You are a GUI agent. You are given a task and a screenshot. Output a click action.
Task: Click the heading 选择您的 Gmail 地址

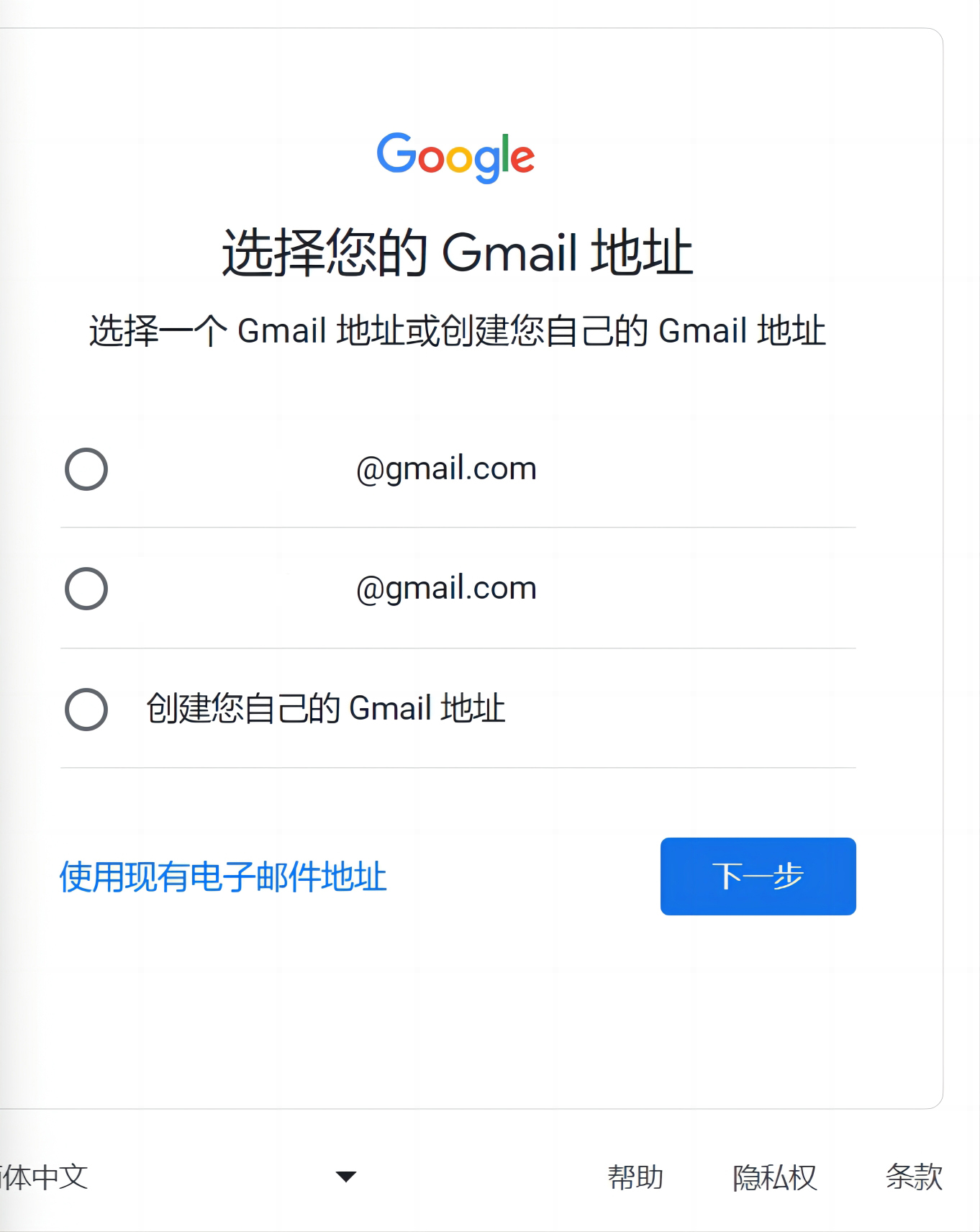tap(458, 252)
